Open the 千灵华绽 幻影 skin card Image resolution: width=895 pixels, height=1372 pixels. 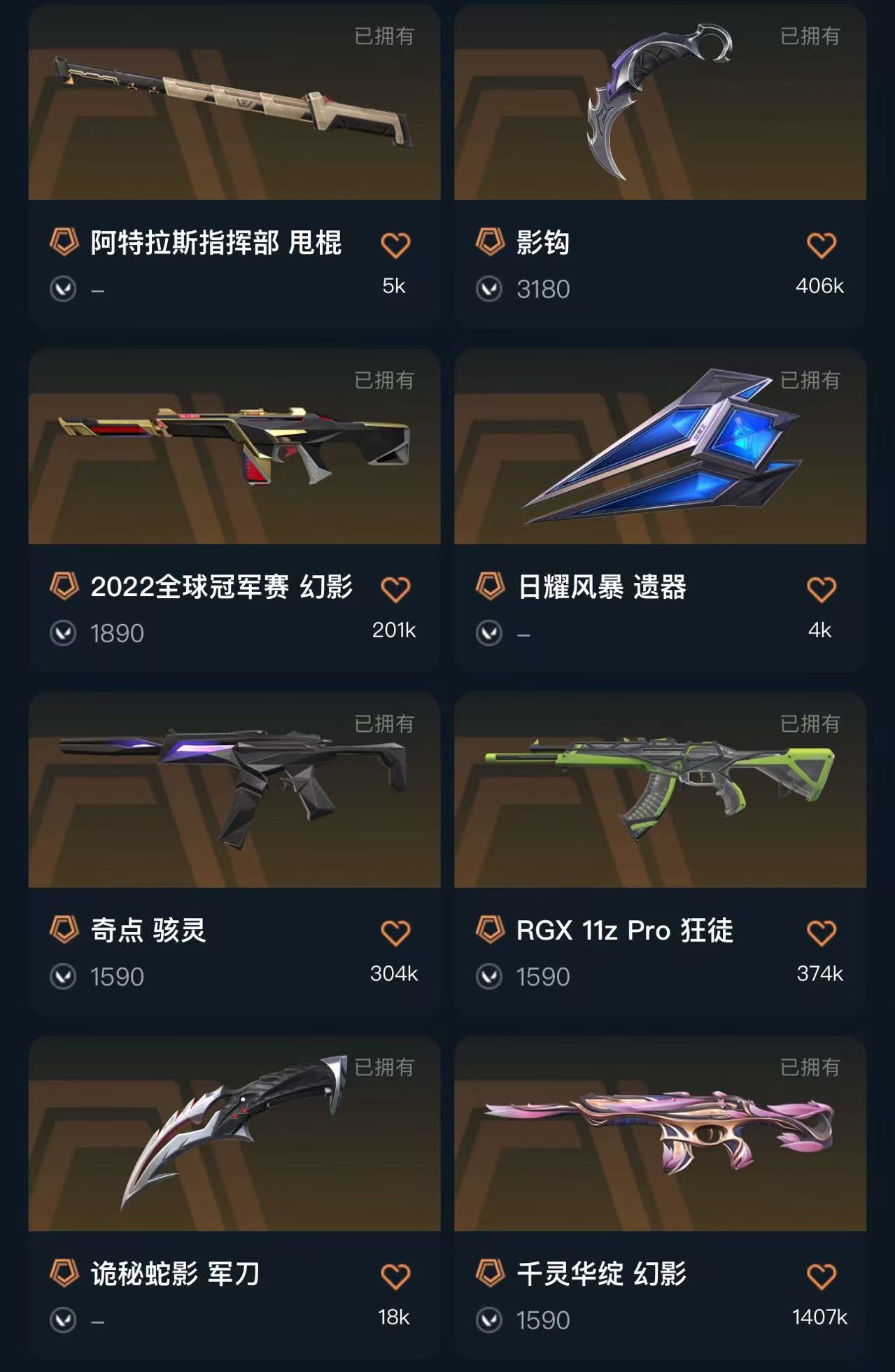pyautogui.click(x=659, y=1133)
